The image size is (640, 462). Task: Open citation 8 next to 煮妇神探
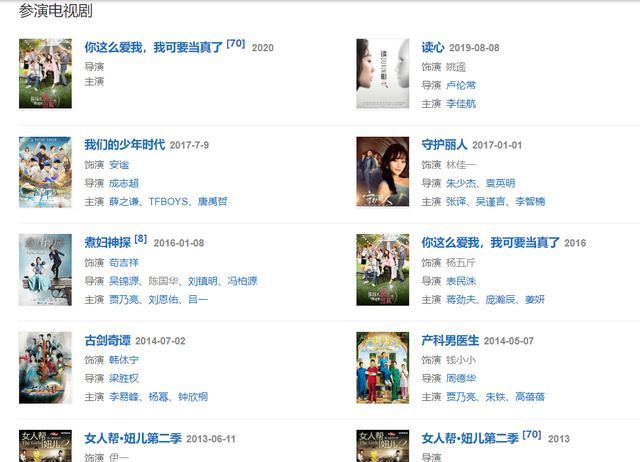pos(140,239)
